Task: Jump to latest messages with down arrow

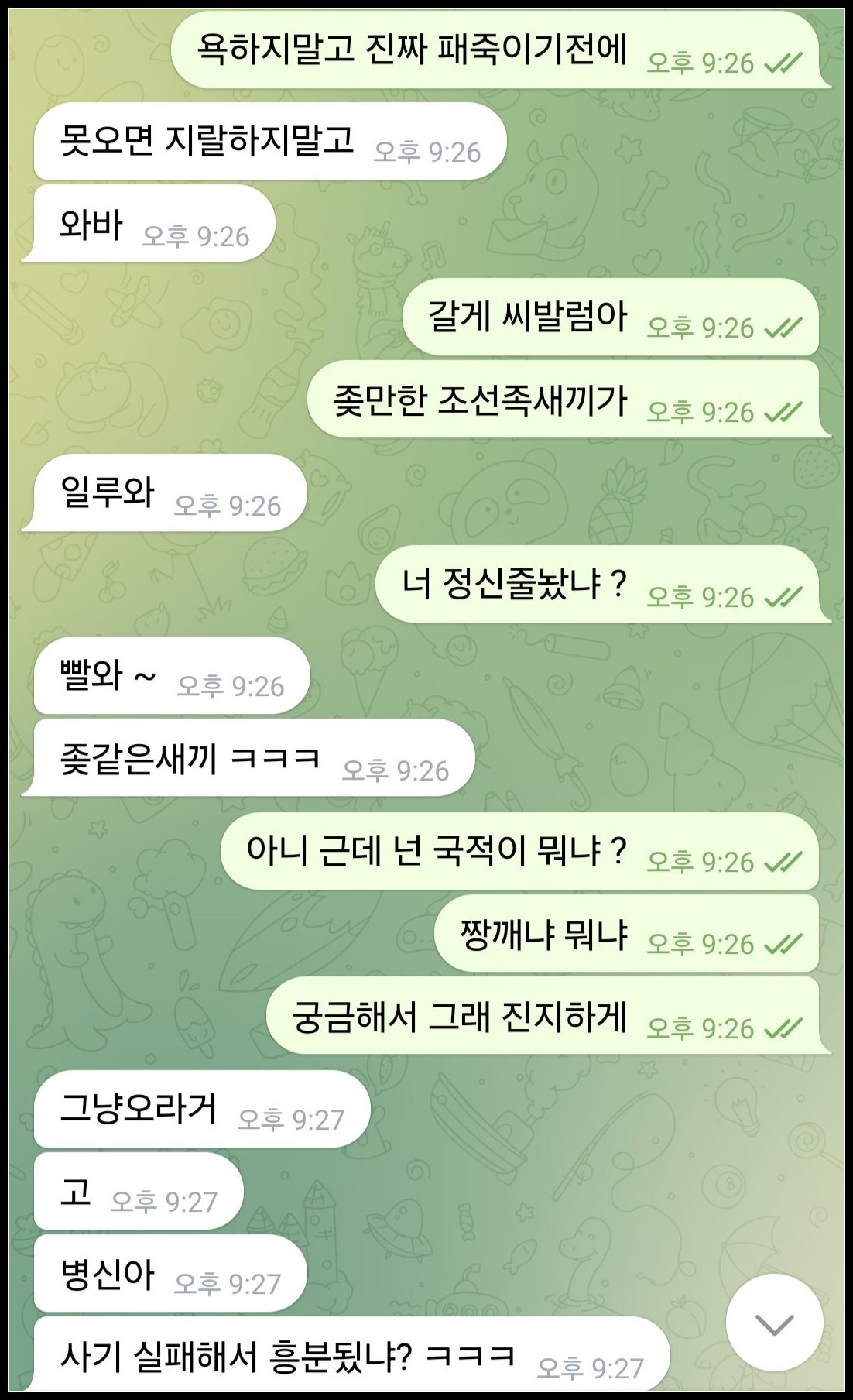Action: point(774,1323)
